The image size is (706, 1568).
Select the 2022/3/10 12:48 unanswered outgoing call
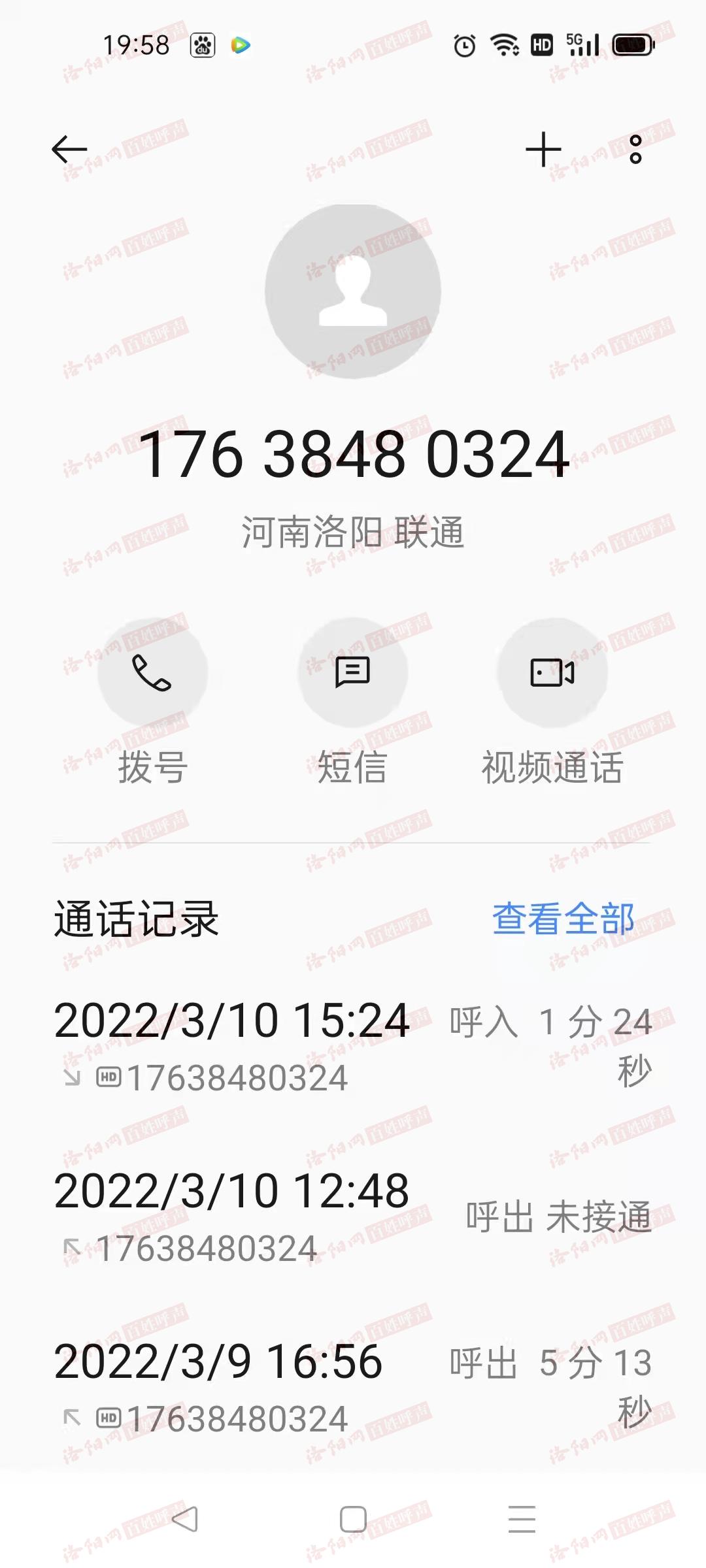353,1217
